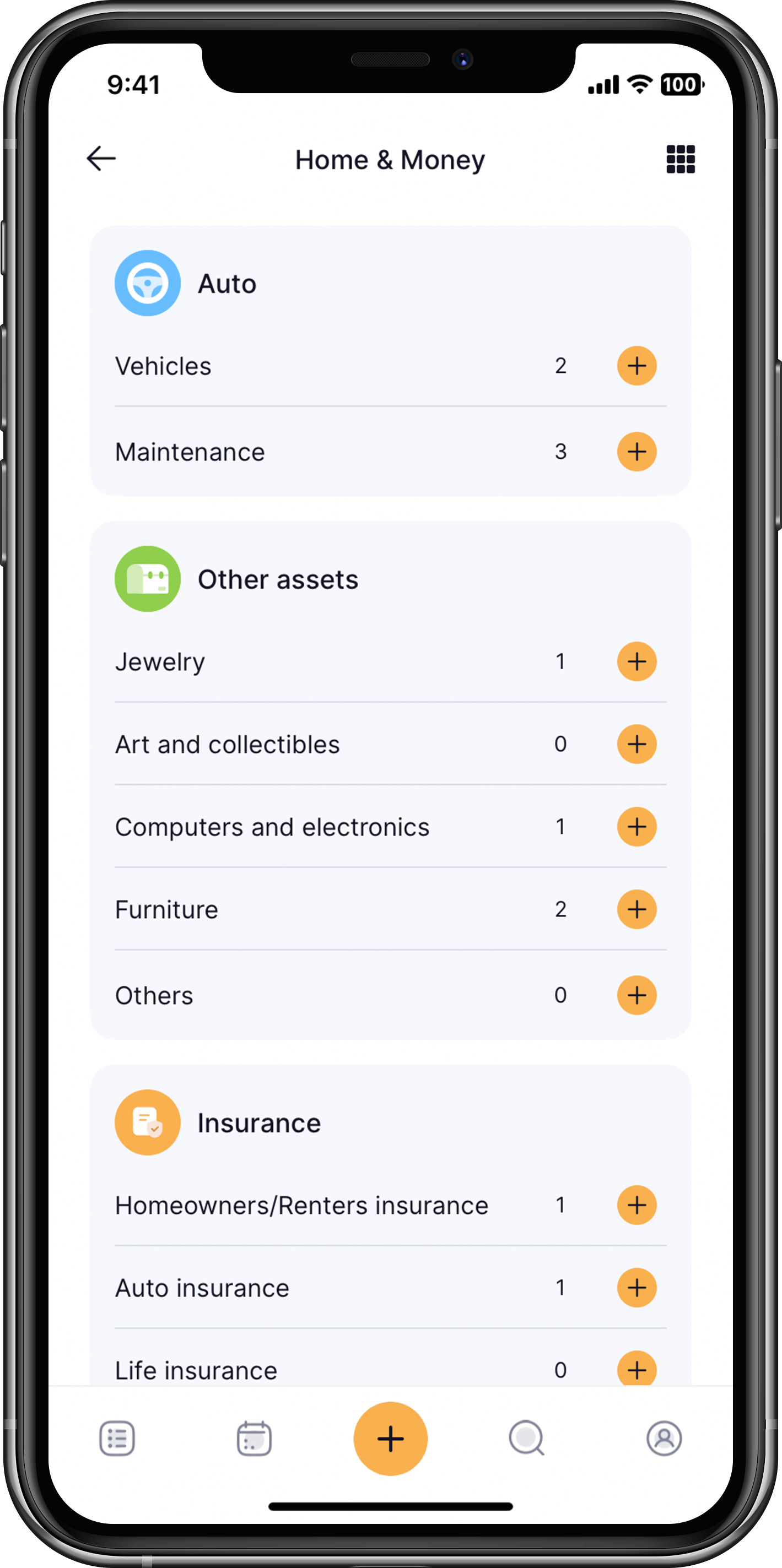
Task: Add an Art and collectibles item
Action: (x=637, y=744)
